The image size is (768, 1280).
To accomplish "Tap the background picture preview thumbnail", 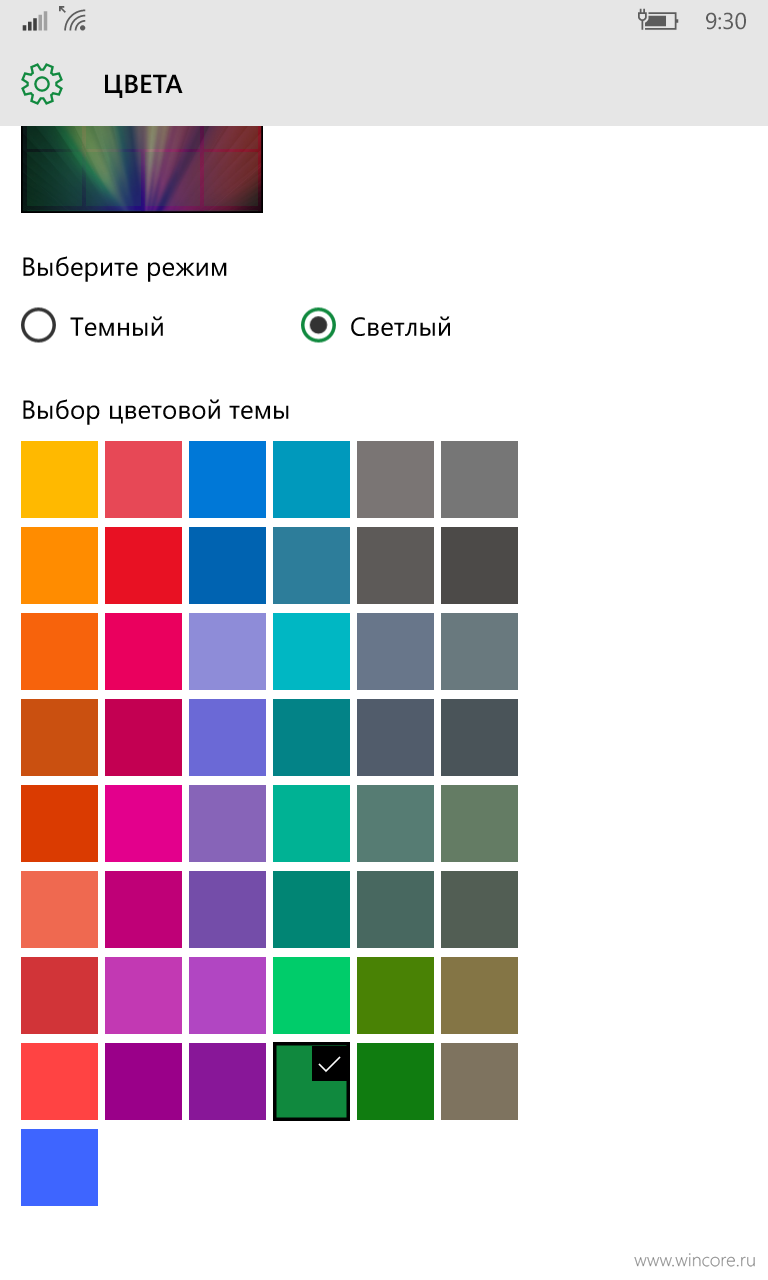I will 142,169.
